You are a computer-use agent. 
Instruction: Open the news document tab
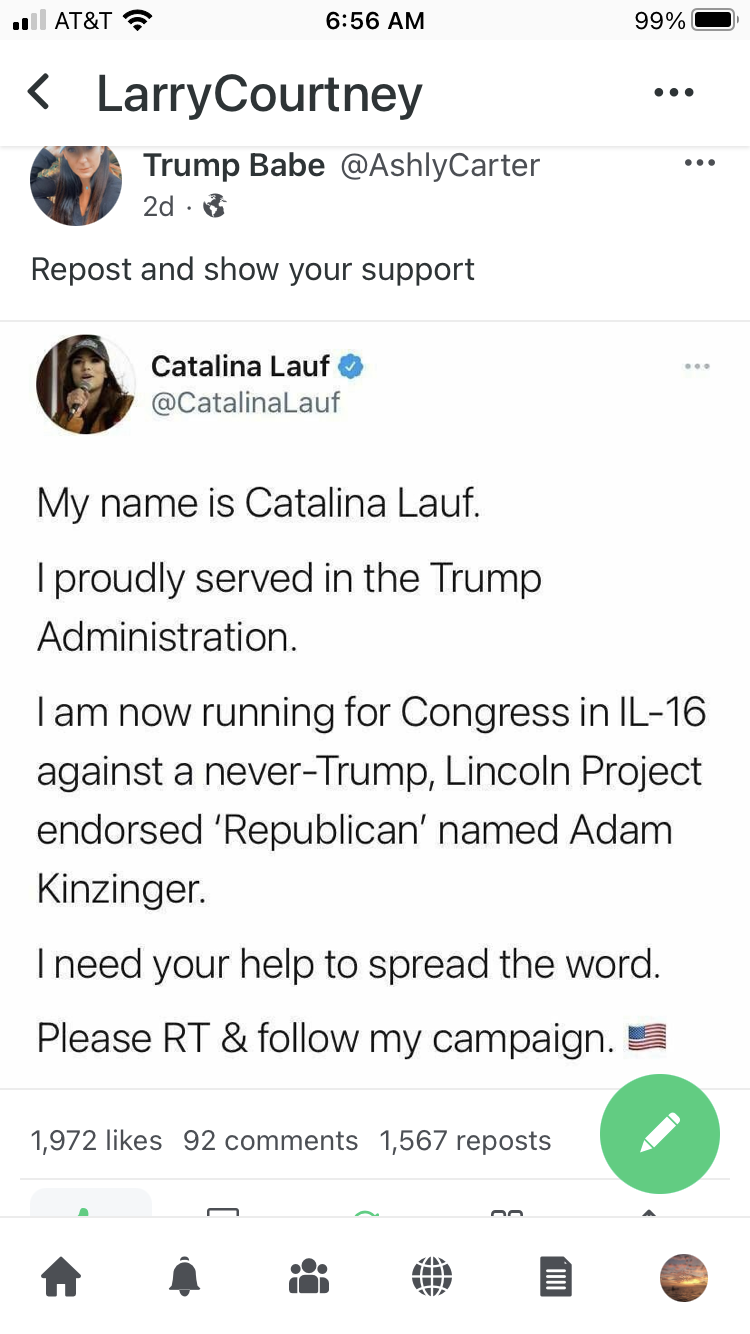click(x=556, y=1277)
